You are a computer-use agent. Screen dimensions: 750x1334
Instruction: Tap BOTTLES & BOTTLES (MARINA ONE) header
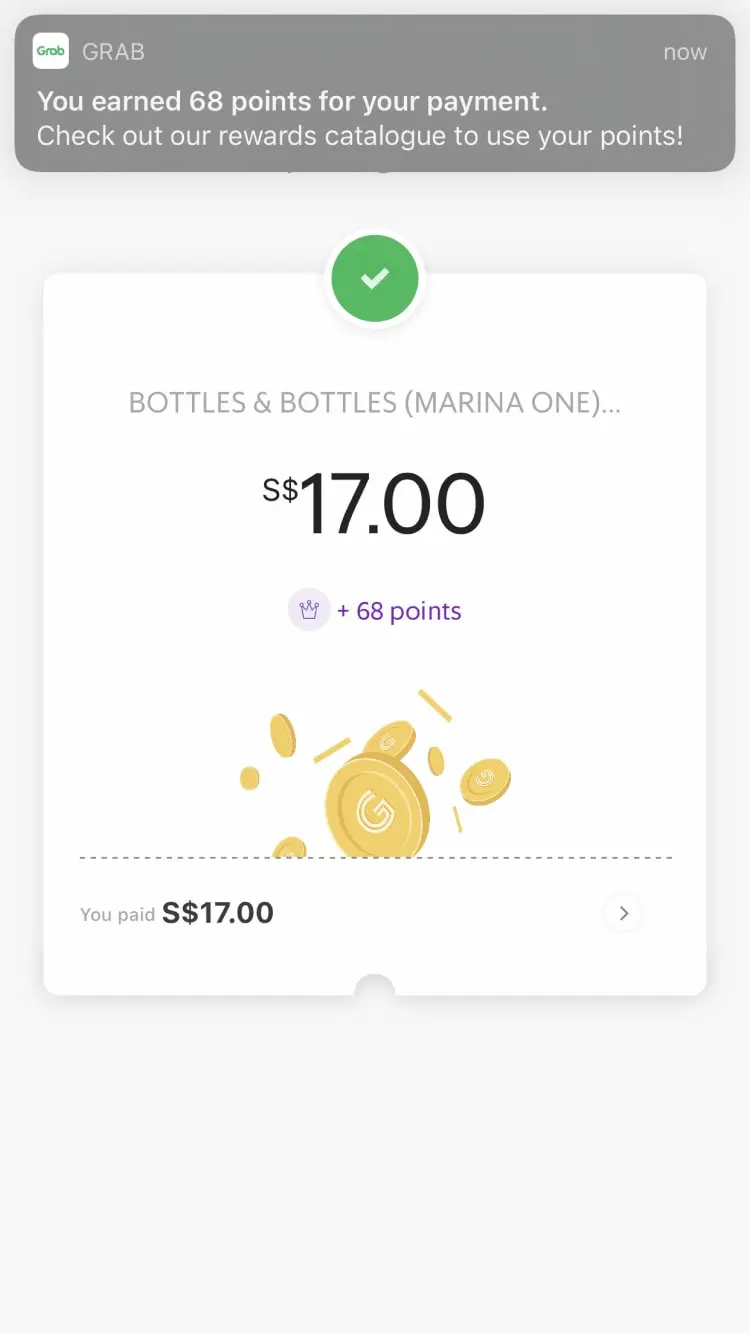(374, 402)
